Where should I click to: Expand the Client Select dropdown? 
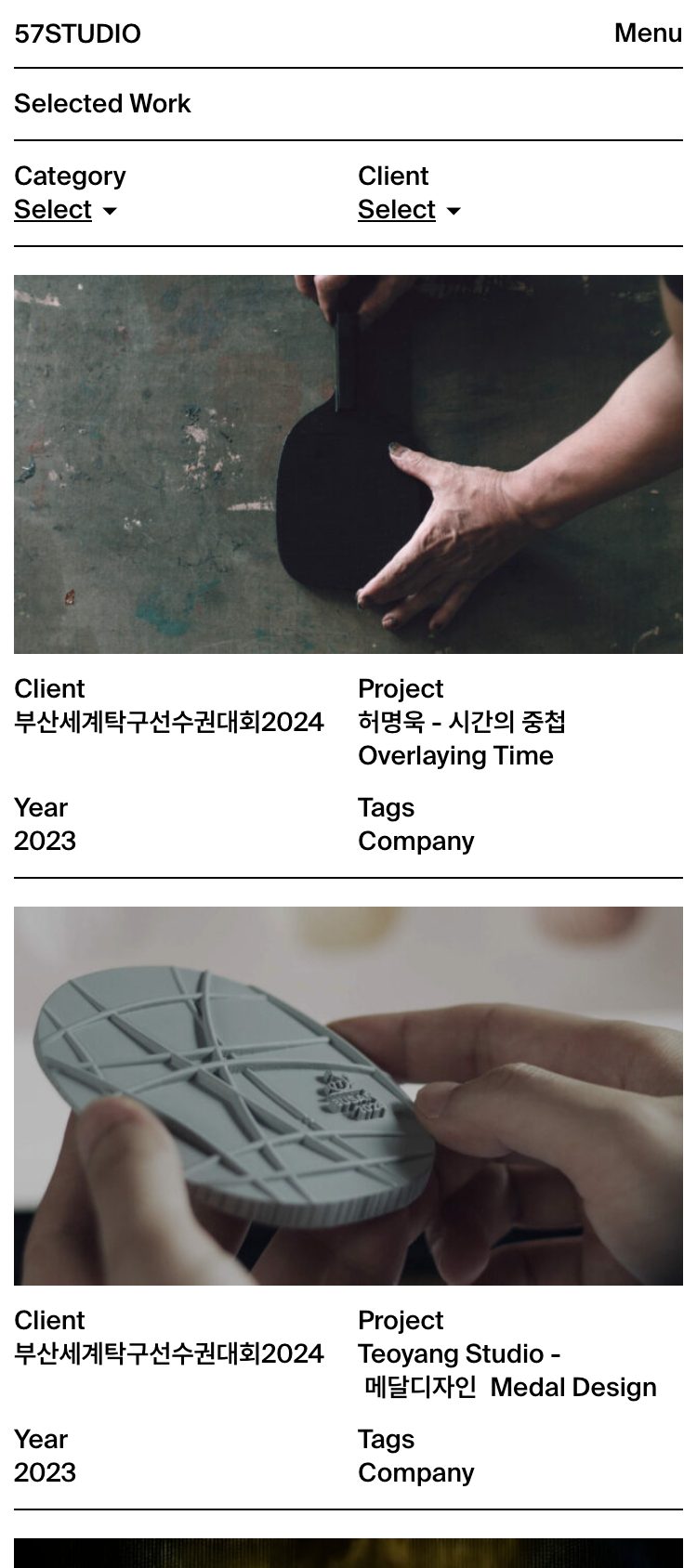coord(409,210)
